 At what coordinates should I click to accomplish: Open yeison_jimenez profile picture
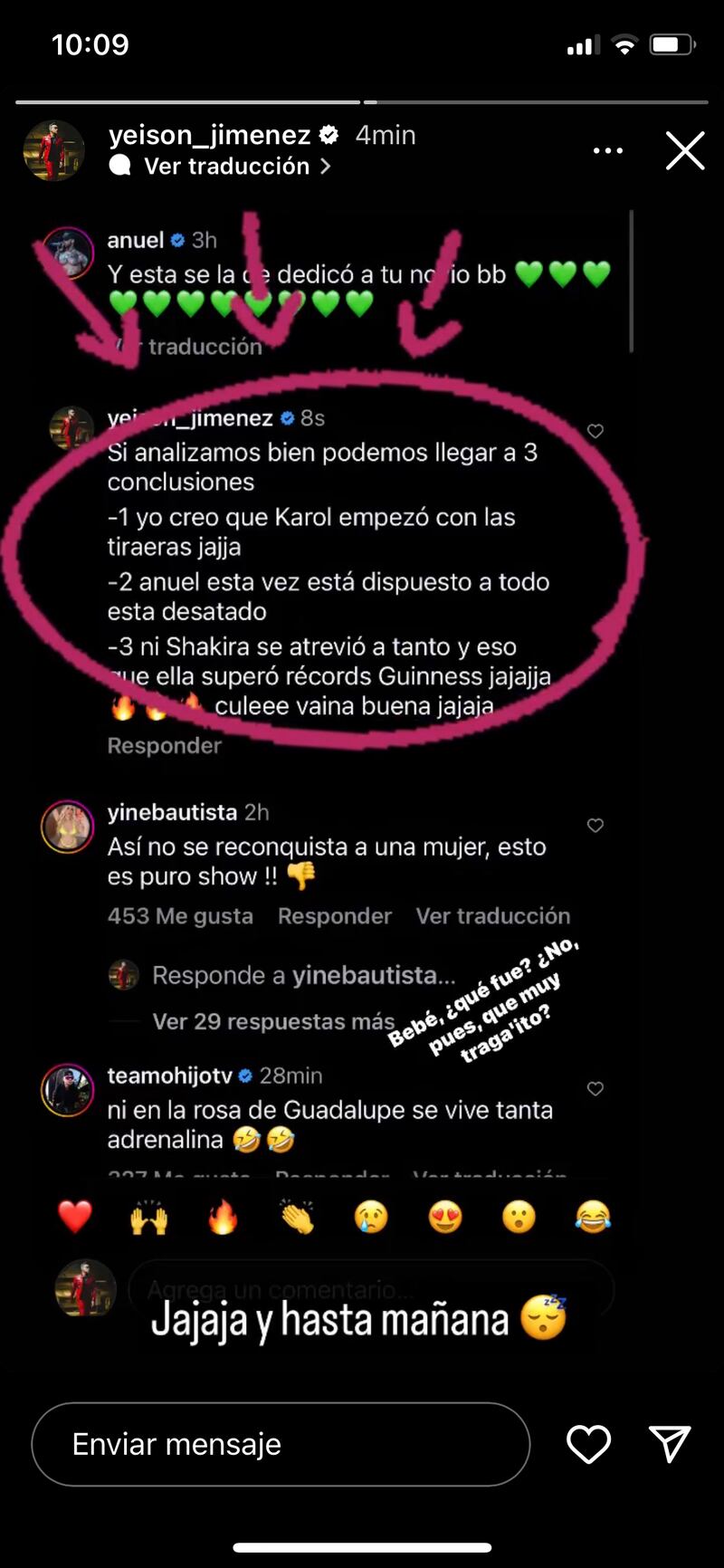tap(53, 150)
